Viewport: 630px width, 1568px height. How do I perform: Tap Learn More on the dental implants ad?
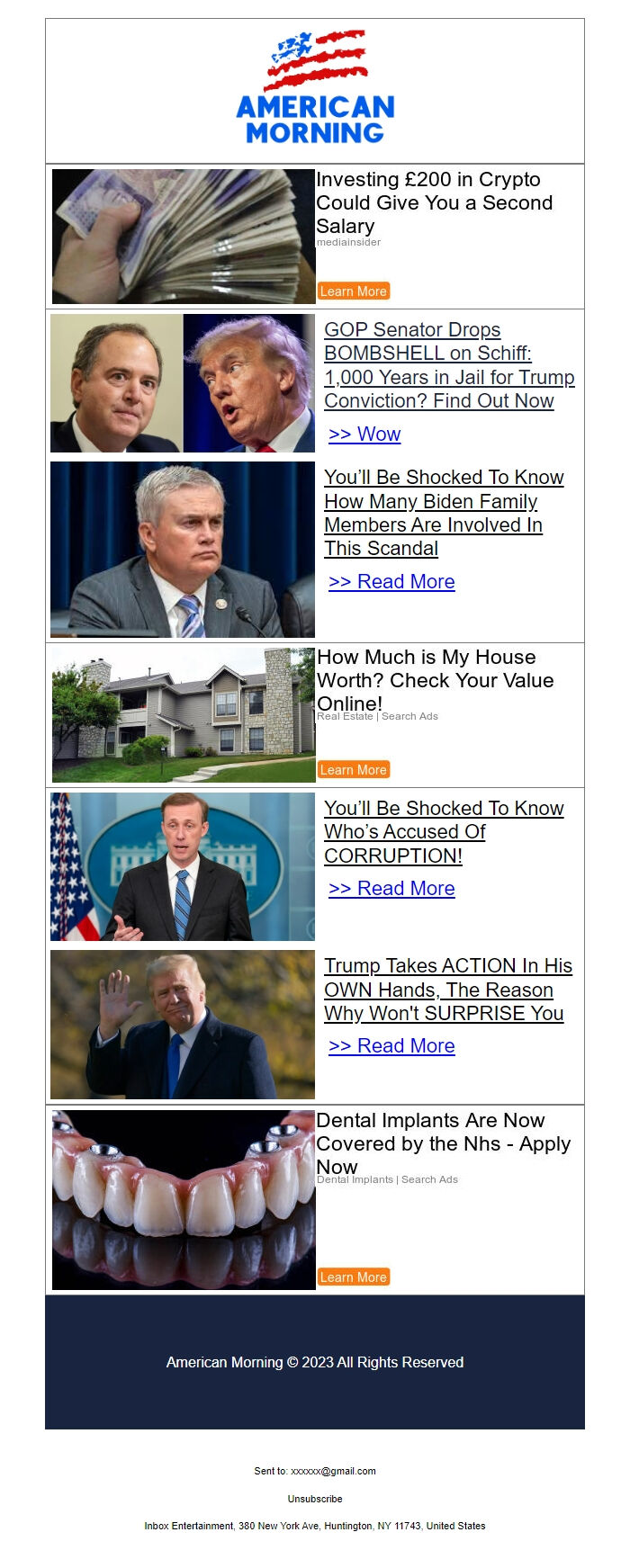[x=354, y=1277]
